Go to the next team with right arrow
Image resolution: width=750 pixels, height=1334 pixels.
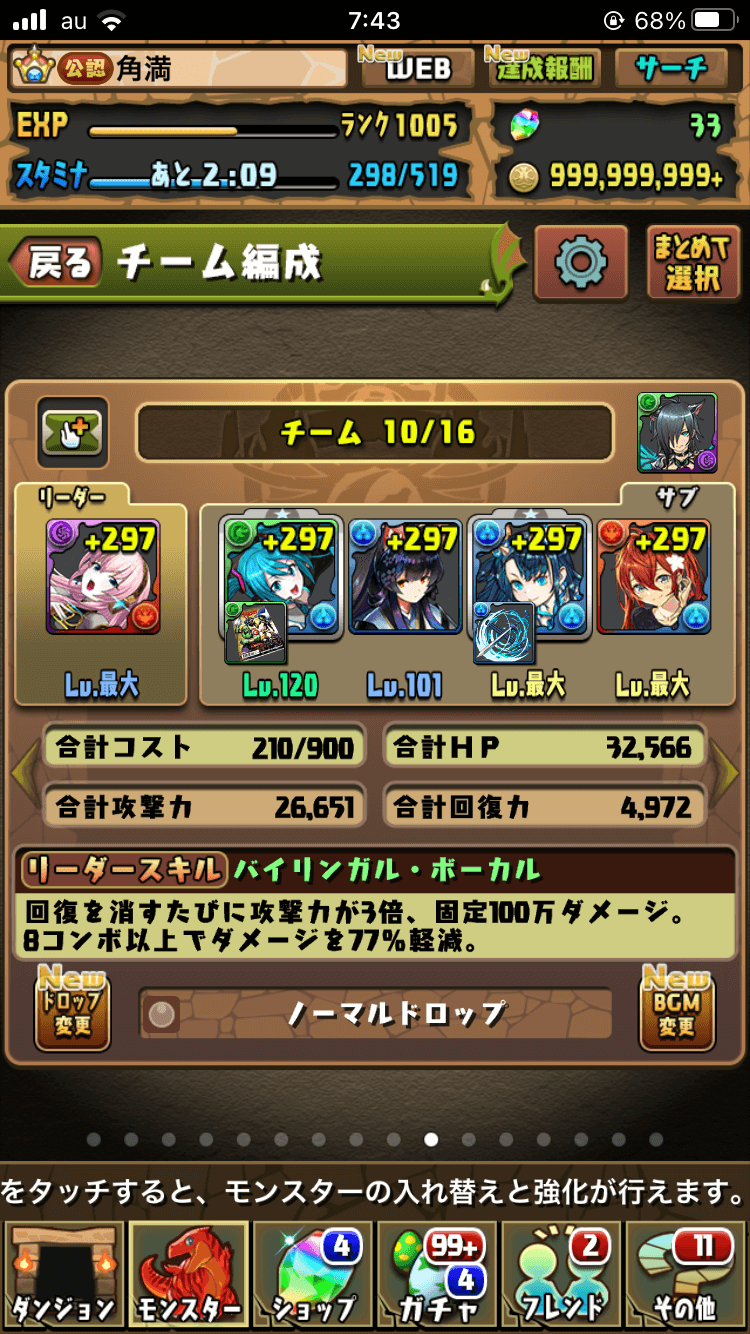727,773
